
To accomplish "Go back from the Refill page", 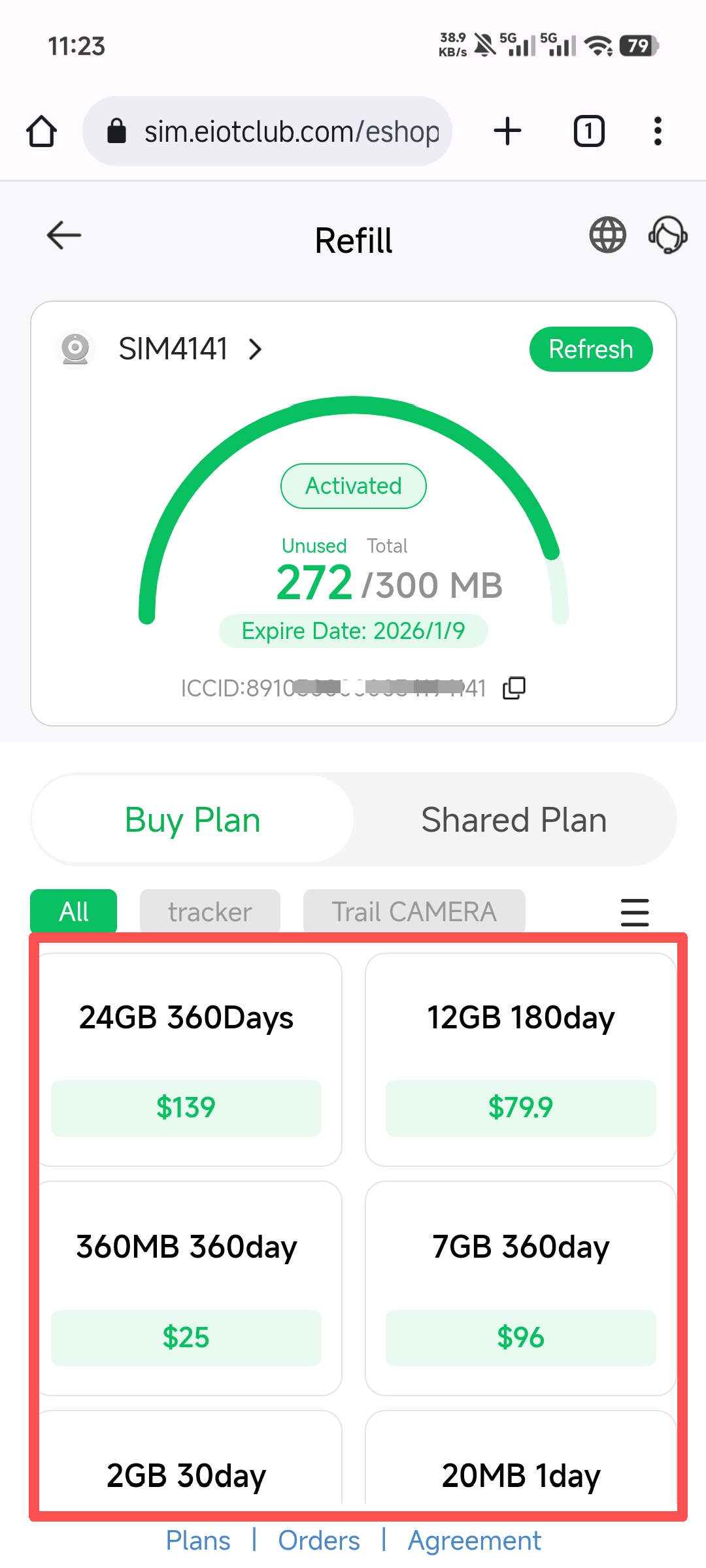I will point(64,236).
